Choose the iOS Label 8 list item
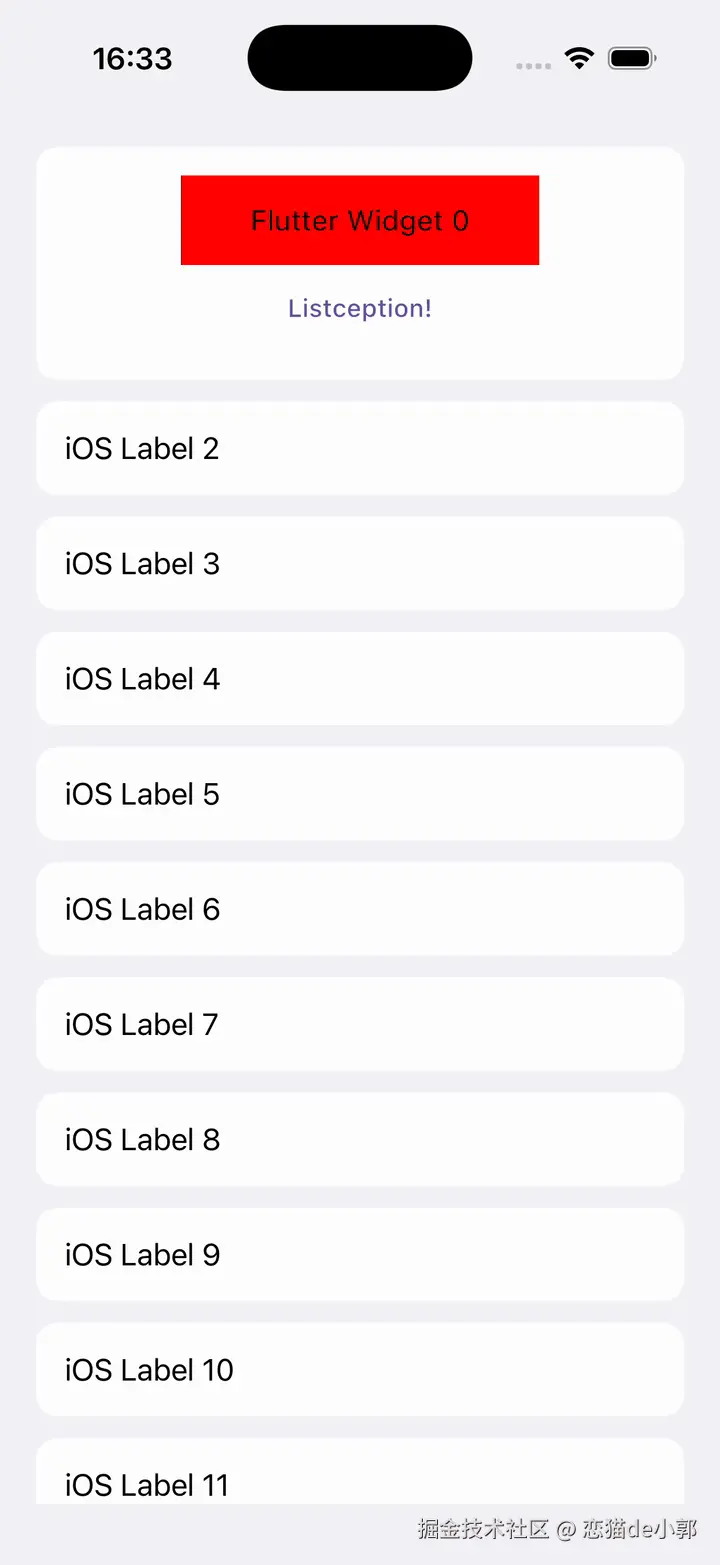The image size is (720, 1565). tap(360, 1138)
